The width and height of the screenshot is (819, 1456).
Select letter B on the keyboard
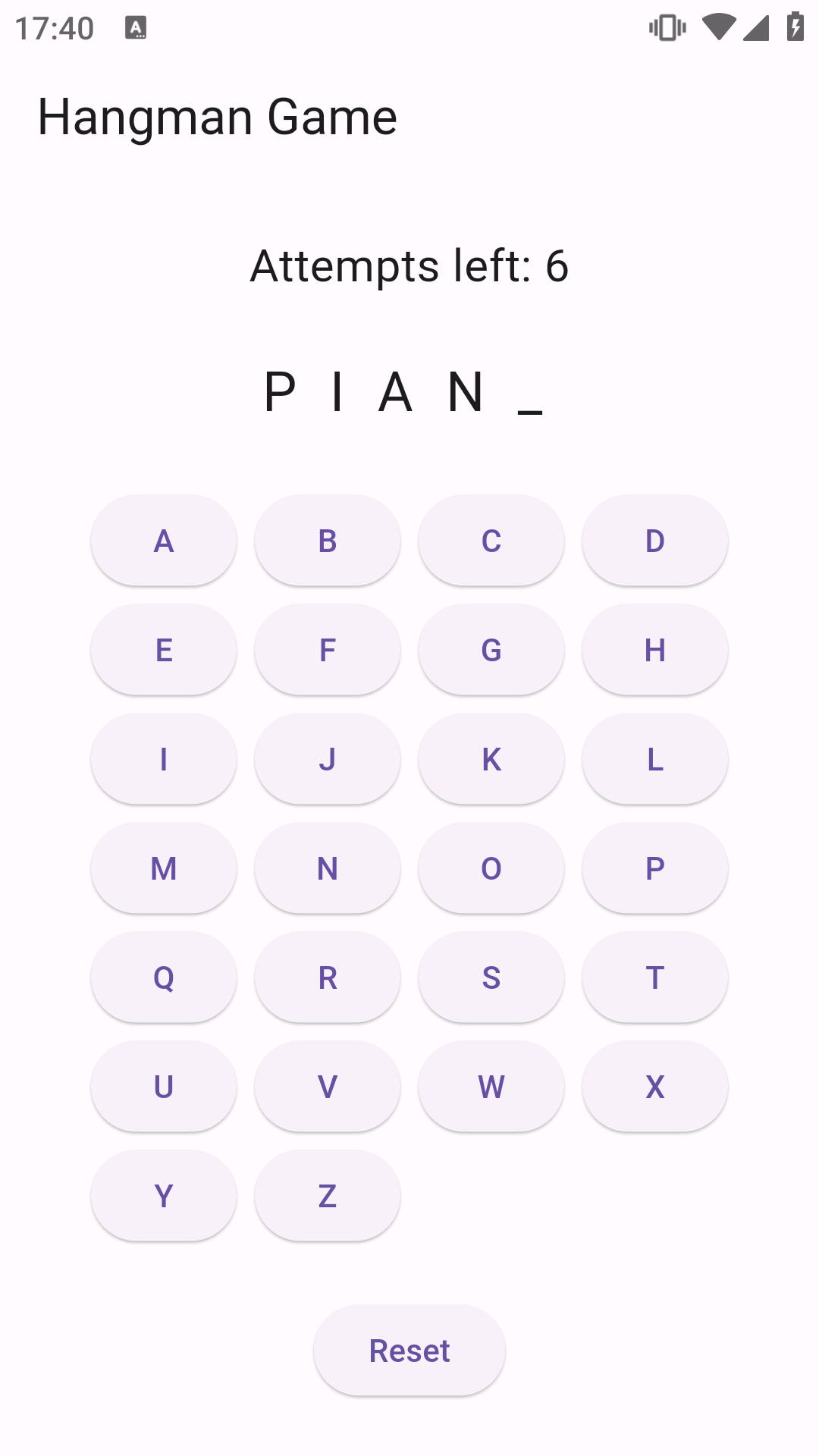click(x=327, y=541)
